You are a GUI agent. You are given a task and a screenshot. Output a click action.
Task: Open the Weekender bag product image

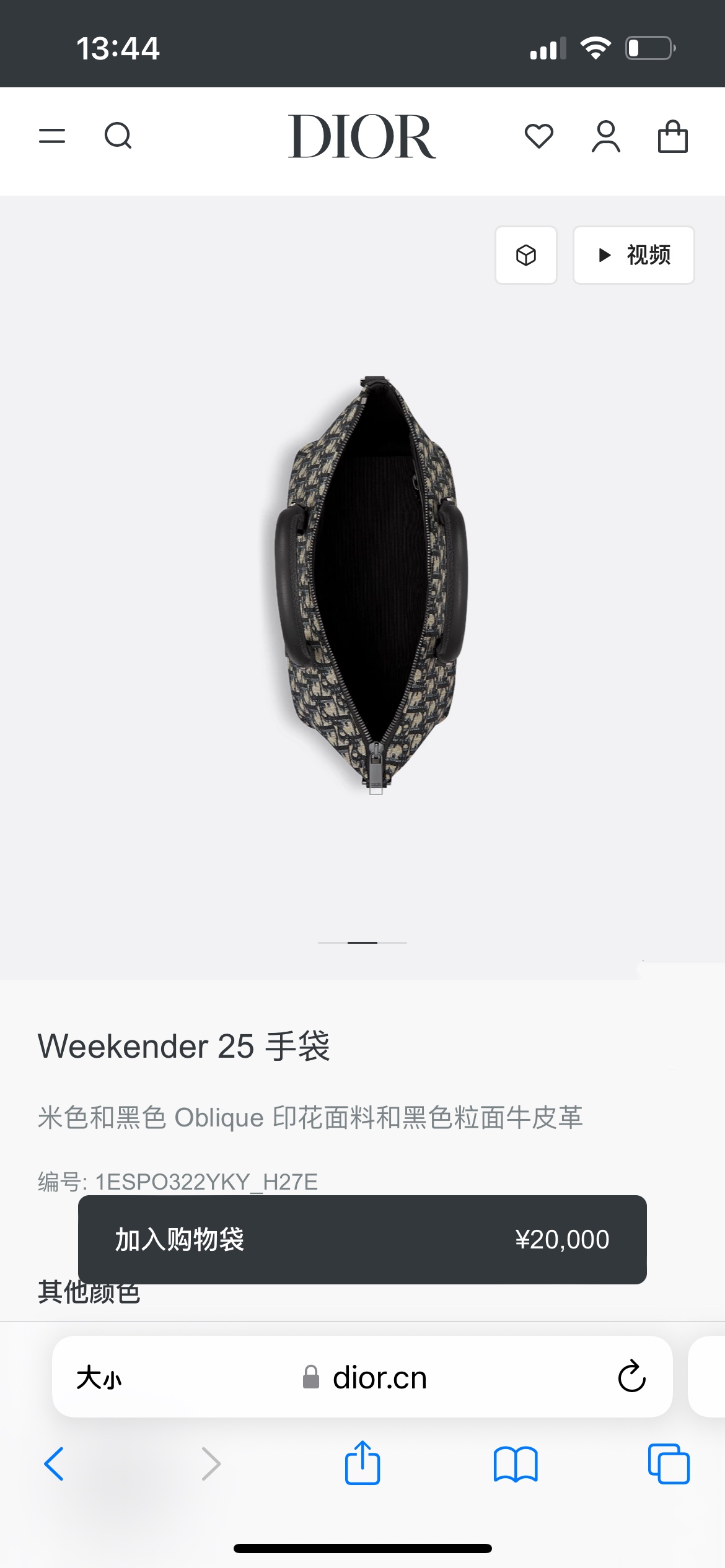(x=372, y=585)
